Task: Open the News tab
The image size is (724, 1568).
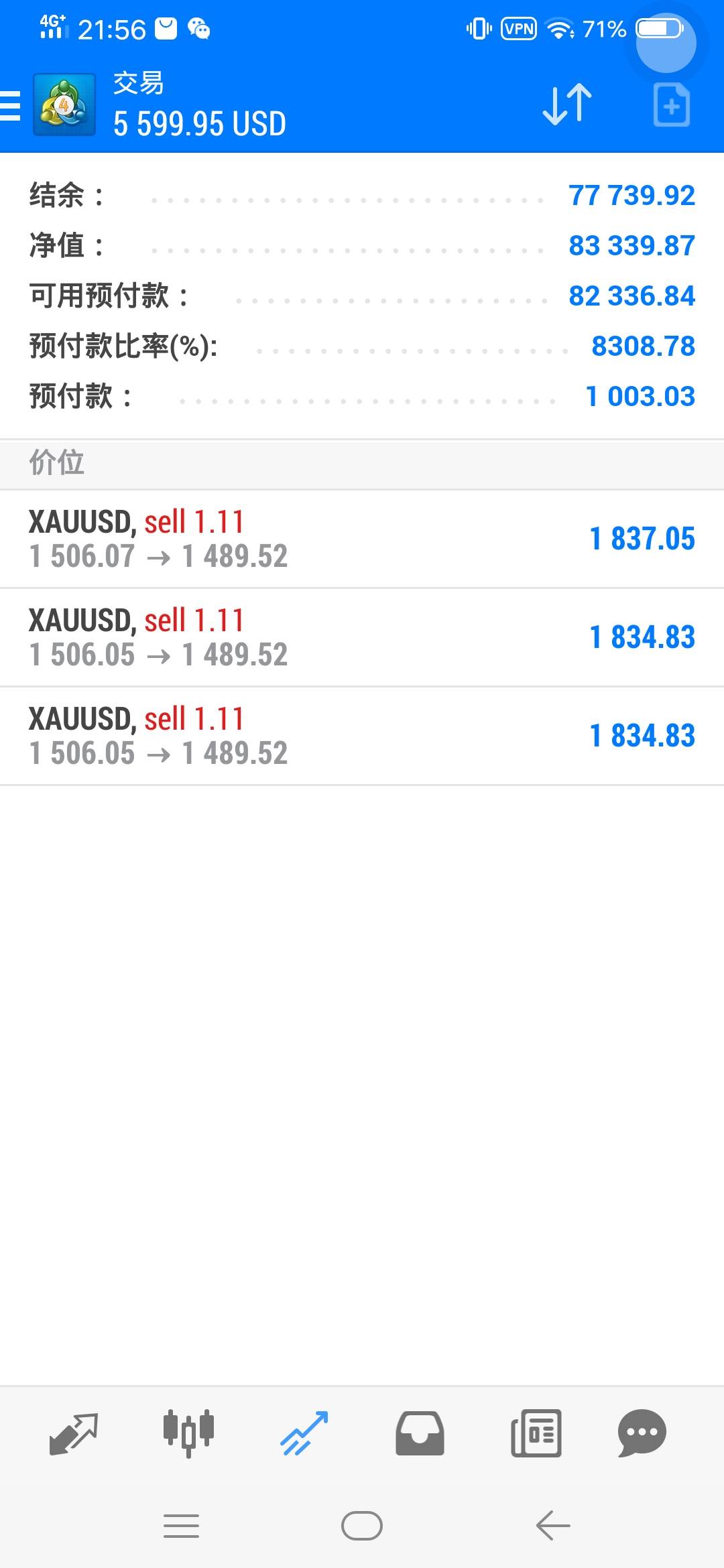Action: pos(536,1433)
